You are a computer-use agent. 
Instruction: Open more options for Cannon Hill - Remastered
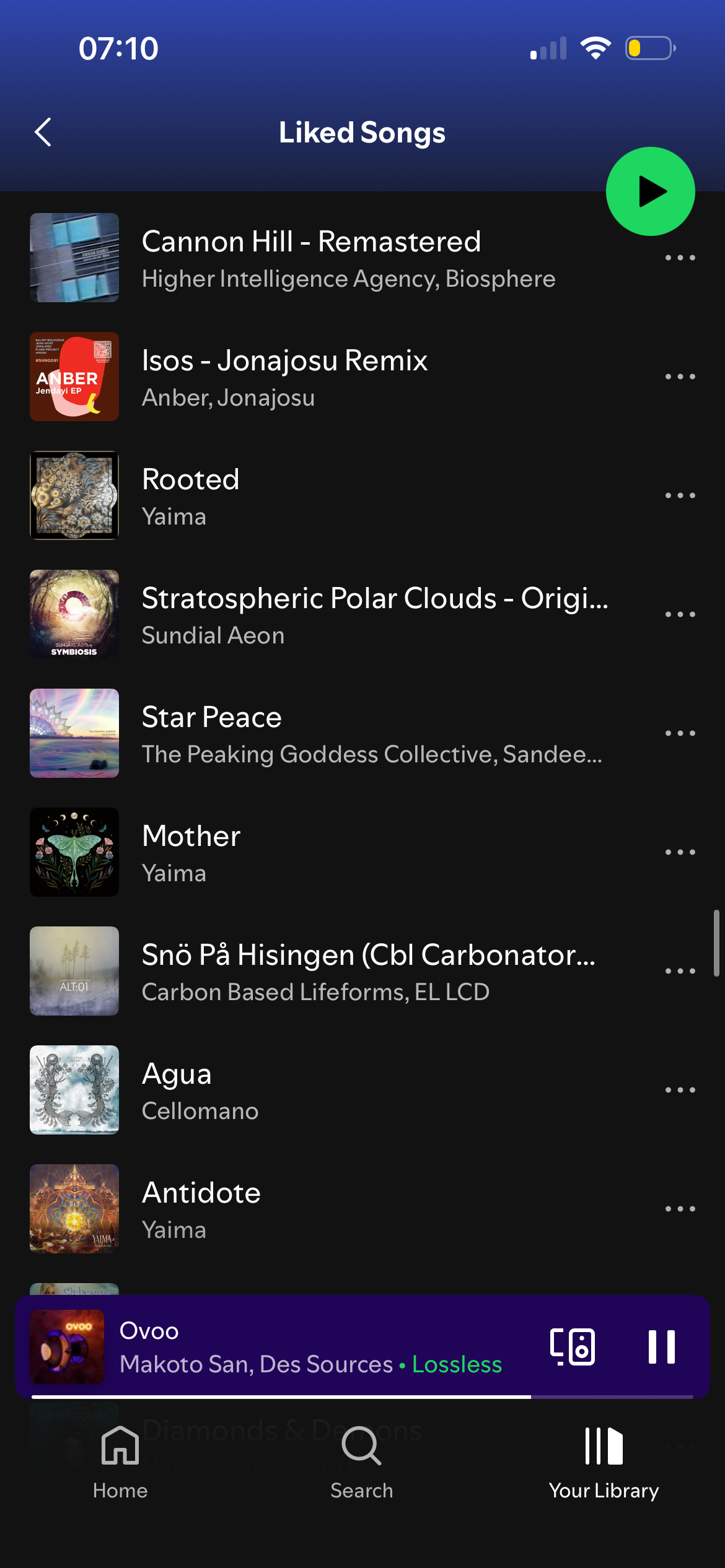[x=680, y=258]
